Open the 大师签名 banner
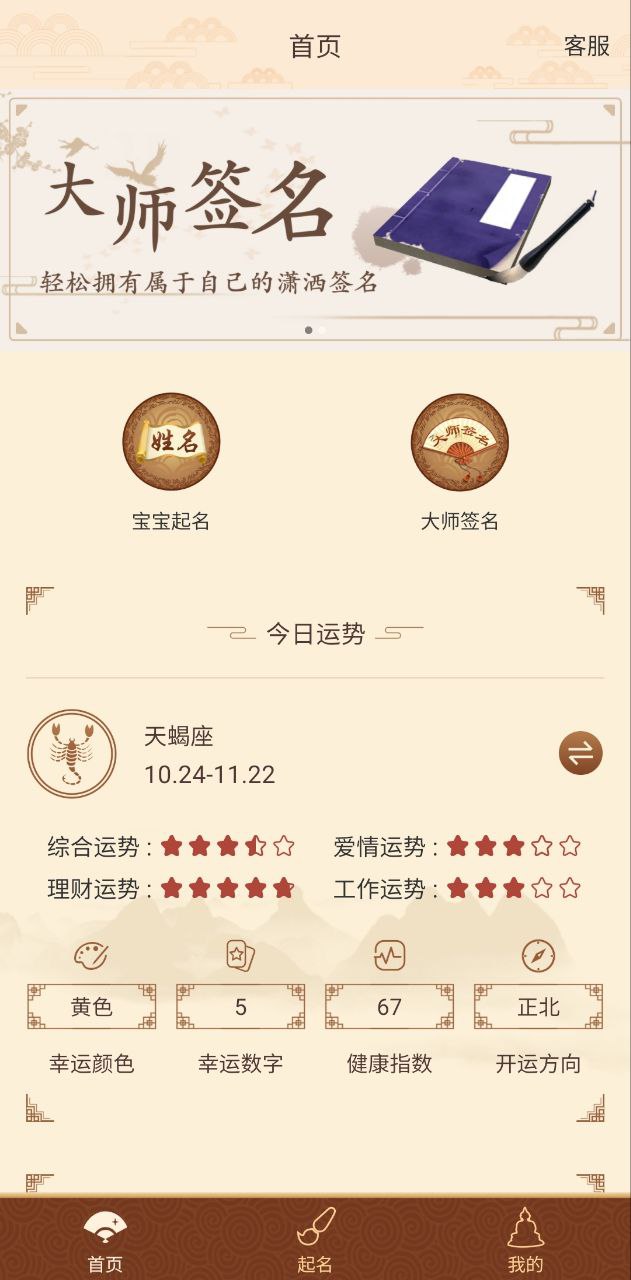The image size is (631, 1280). [315, 220]
